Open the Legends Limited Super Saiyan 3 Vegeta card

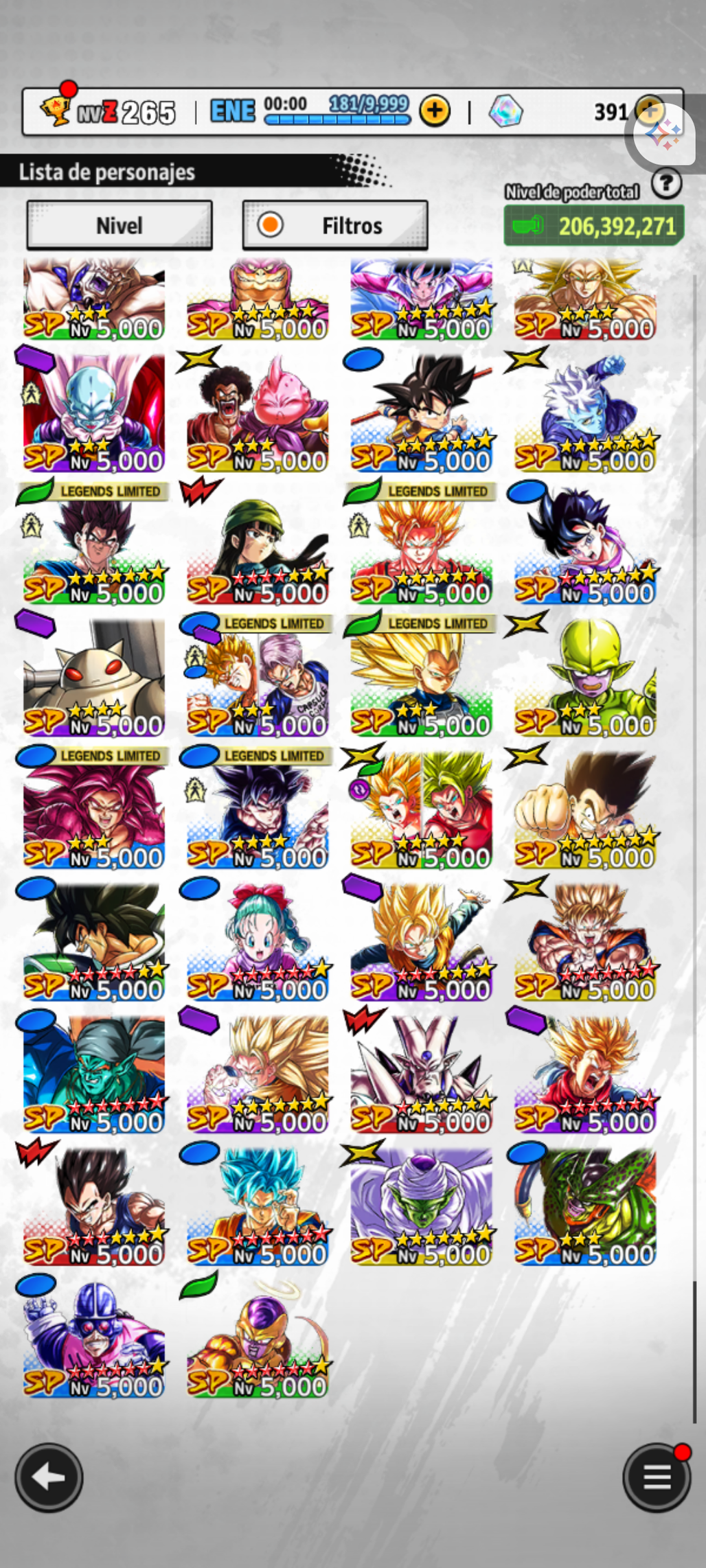(x=421, y=677)
